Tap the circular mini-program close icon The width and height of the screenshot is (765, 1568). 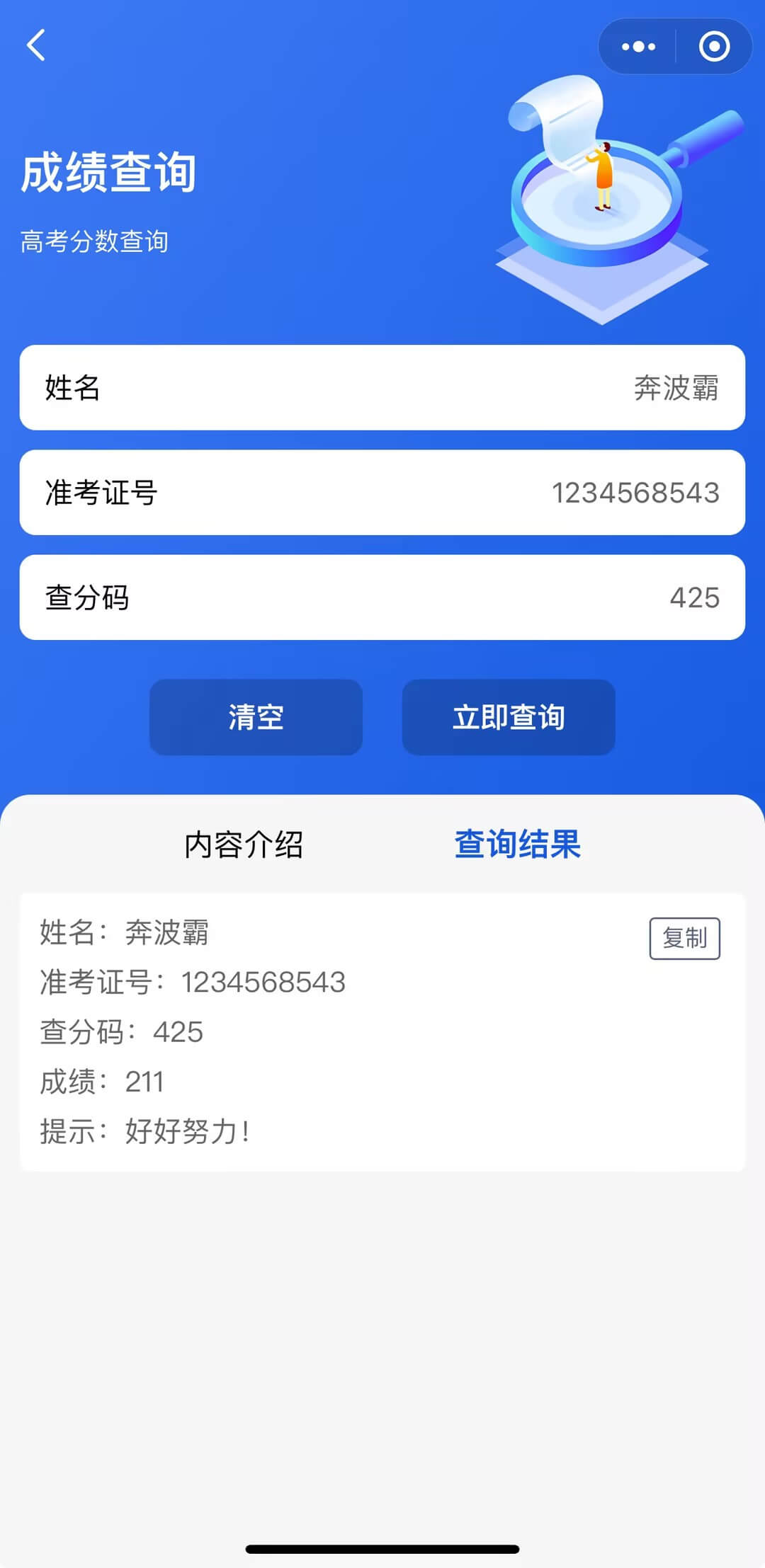[x=713, y=46]
